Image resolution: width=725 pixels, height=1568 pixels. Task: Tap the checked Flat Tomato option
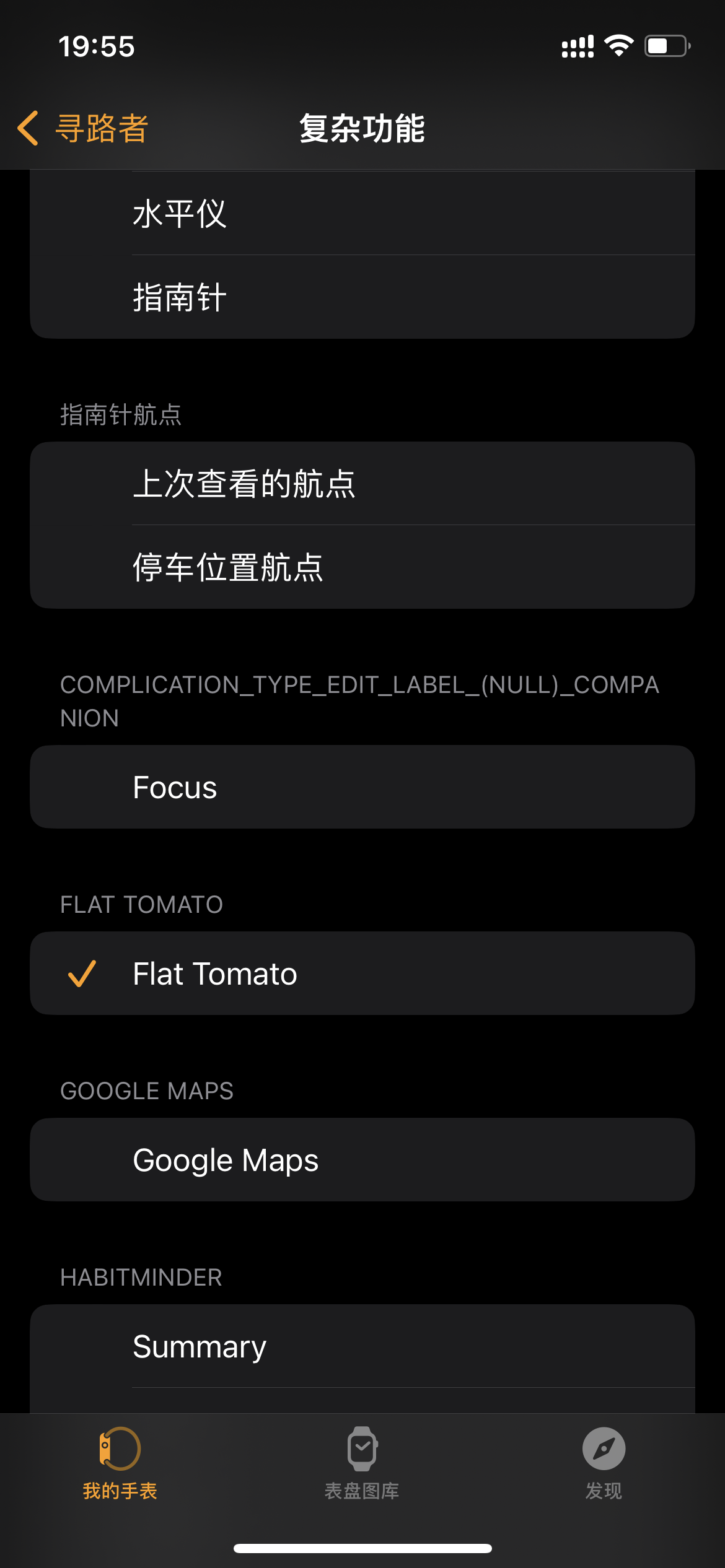(x=362, y=973)
